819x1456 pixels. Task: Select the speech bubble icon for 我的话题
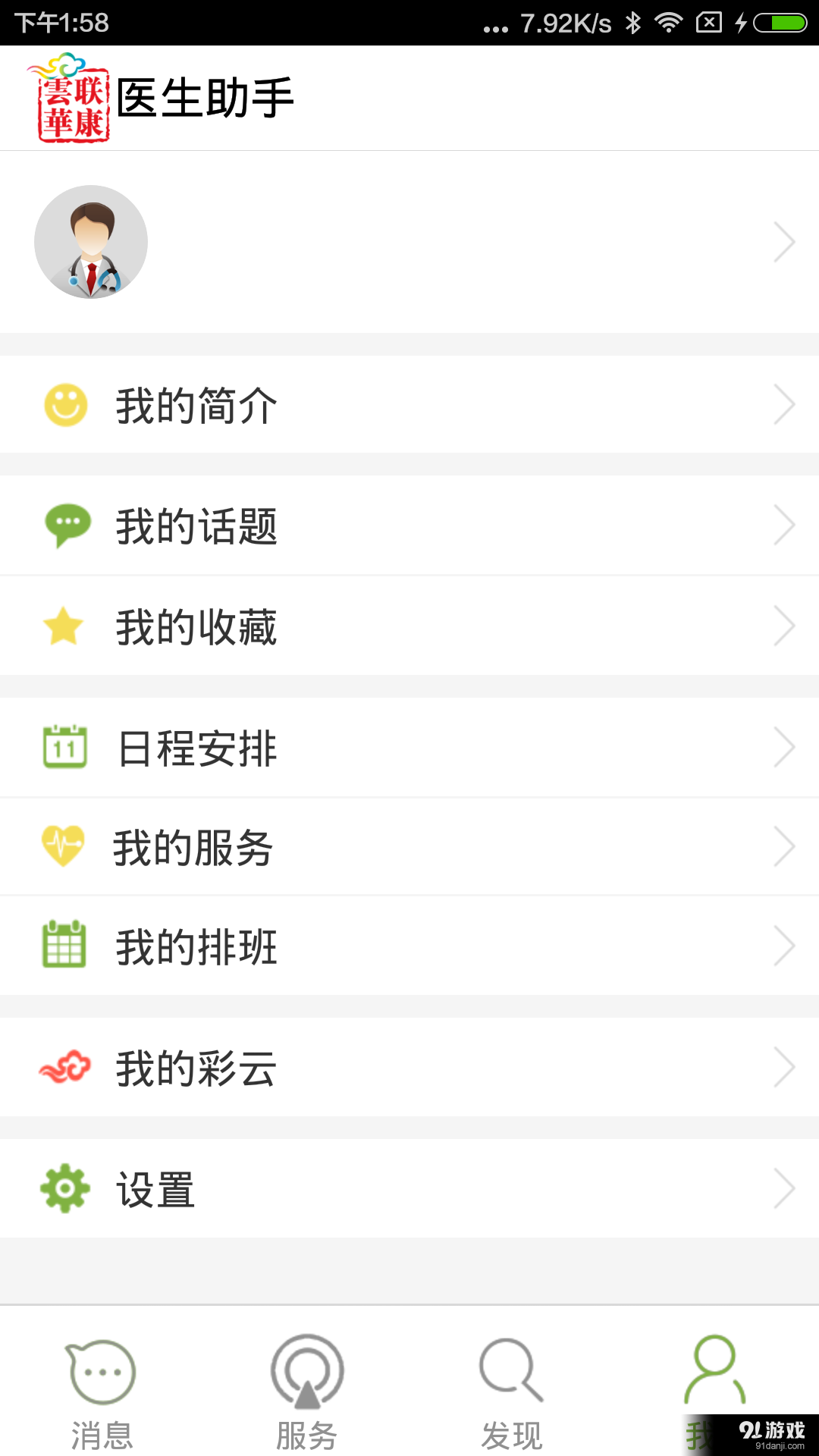(66, 524)
